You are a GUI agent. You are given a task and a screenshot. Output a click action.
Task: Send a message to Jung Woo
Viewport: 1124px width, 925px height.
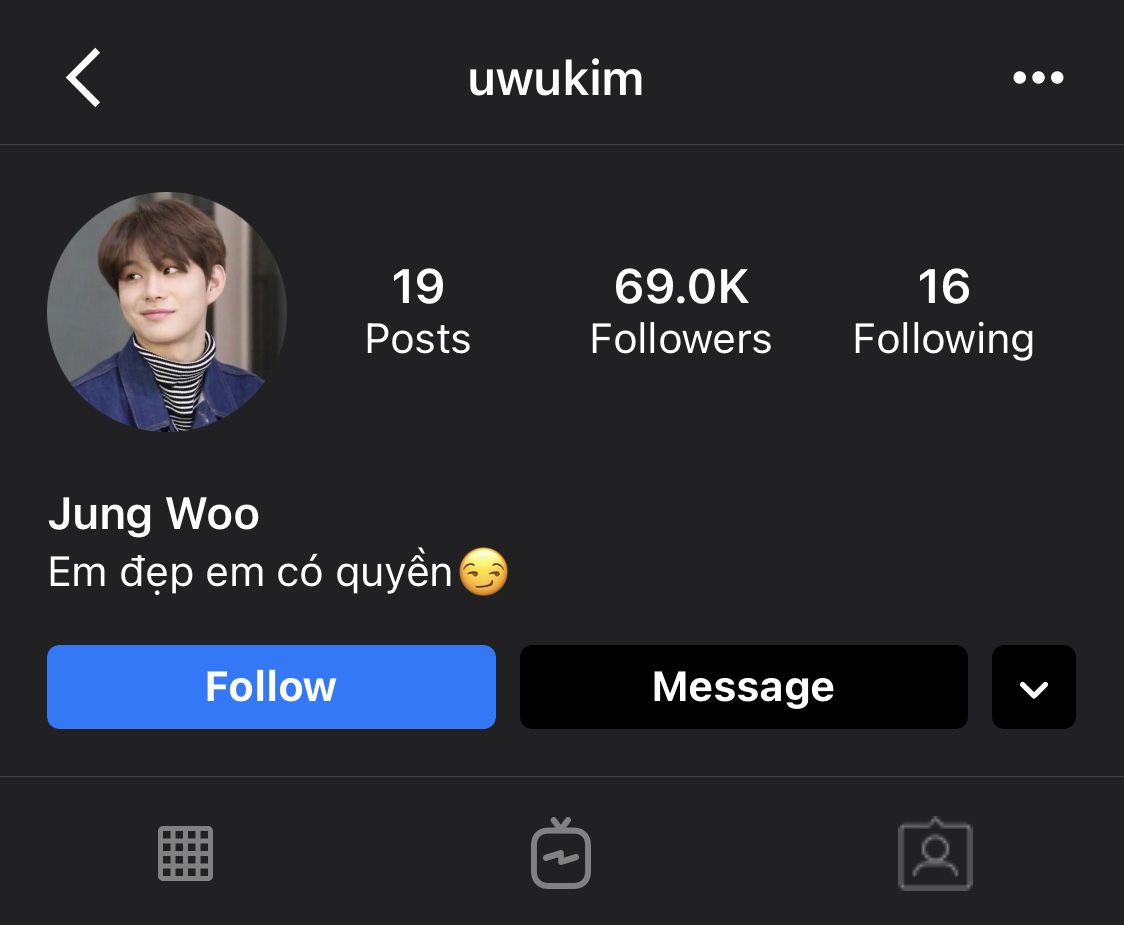(x=743, y=686)
